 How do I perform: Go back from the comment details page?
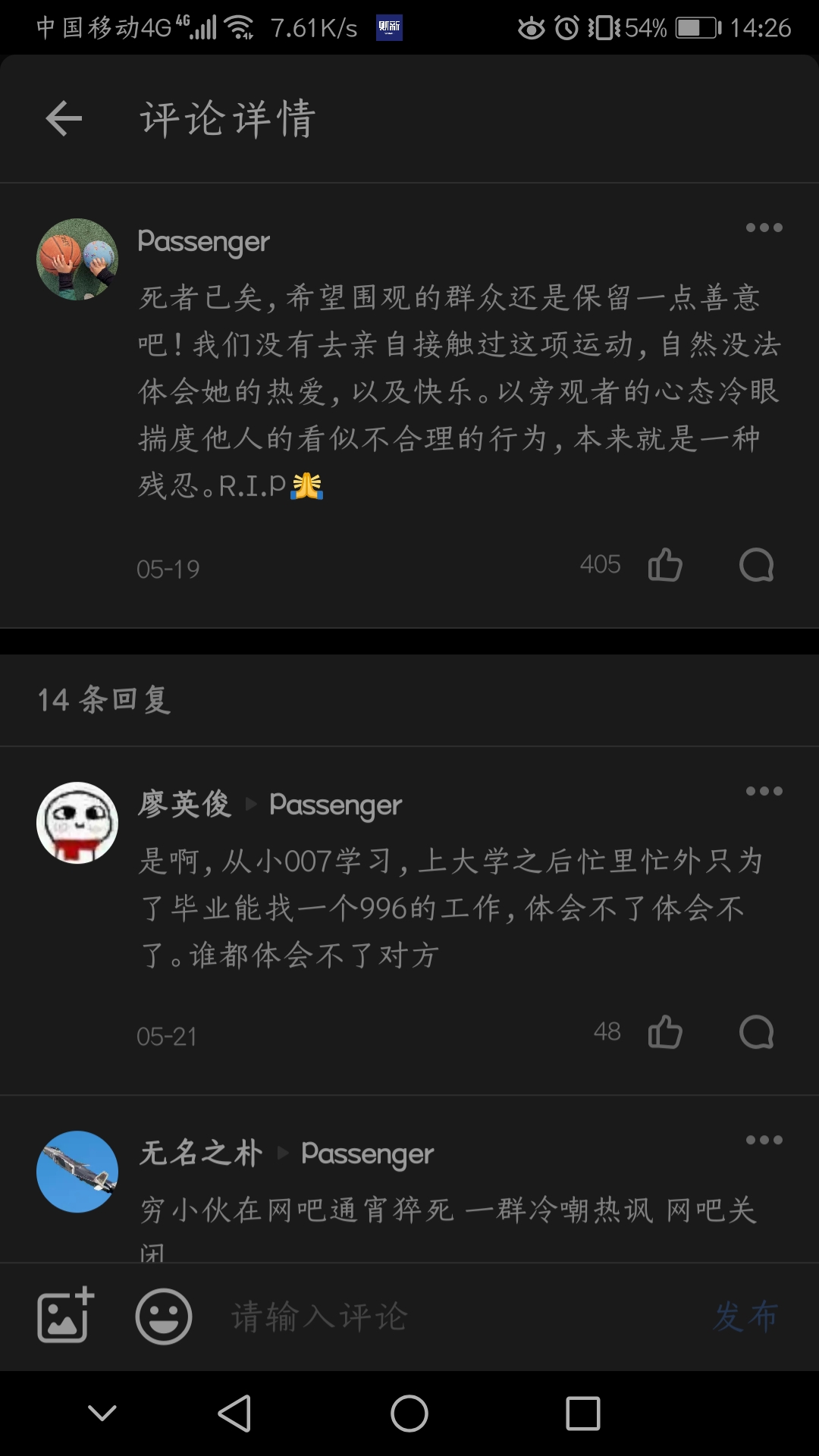coord(64,119)
